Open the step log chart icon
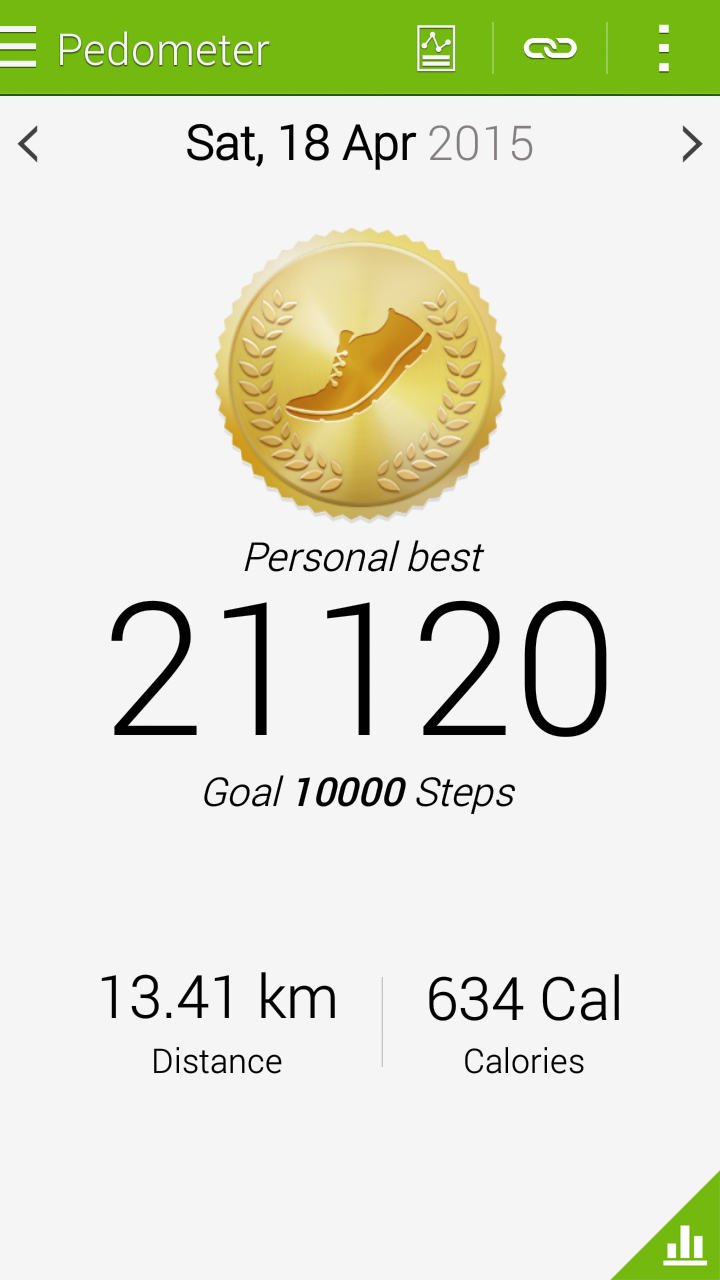Screen dimensions: 720x1280 tap(436, 48)
